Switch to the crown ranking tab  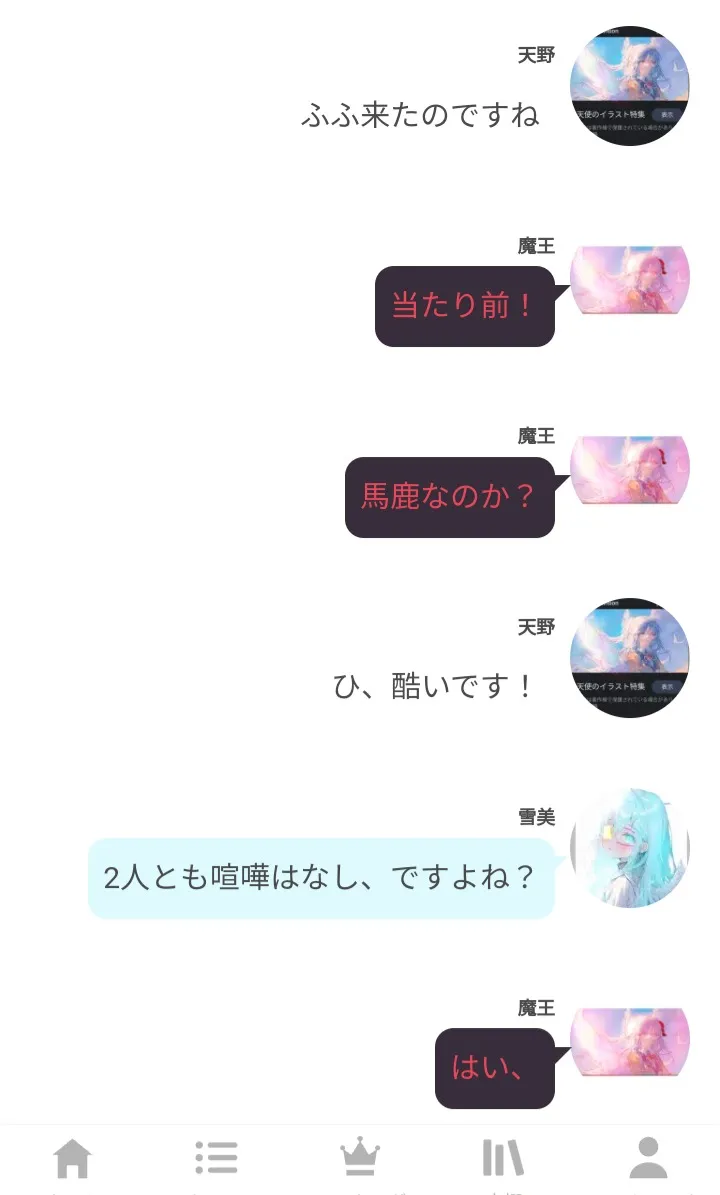360,1159
